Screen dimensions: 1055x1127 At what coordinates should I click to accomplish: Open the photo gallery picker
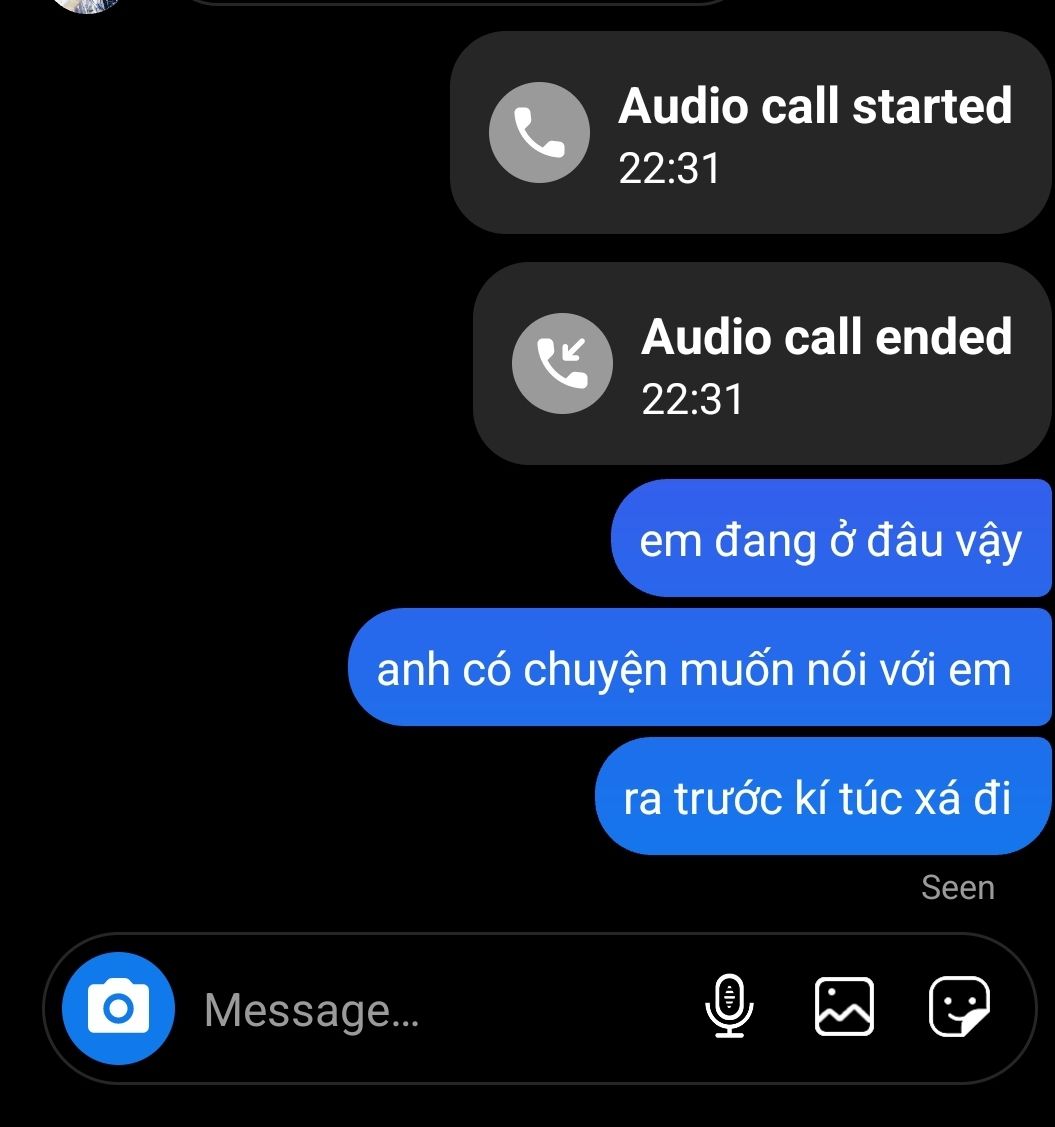(845, 1006)
